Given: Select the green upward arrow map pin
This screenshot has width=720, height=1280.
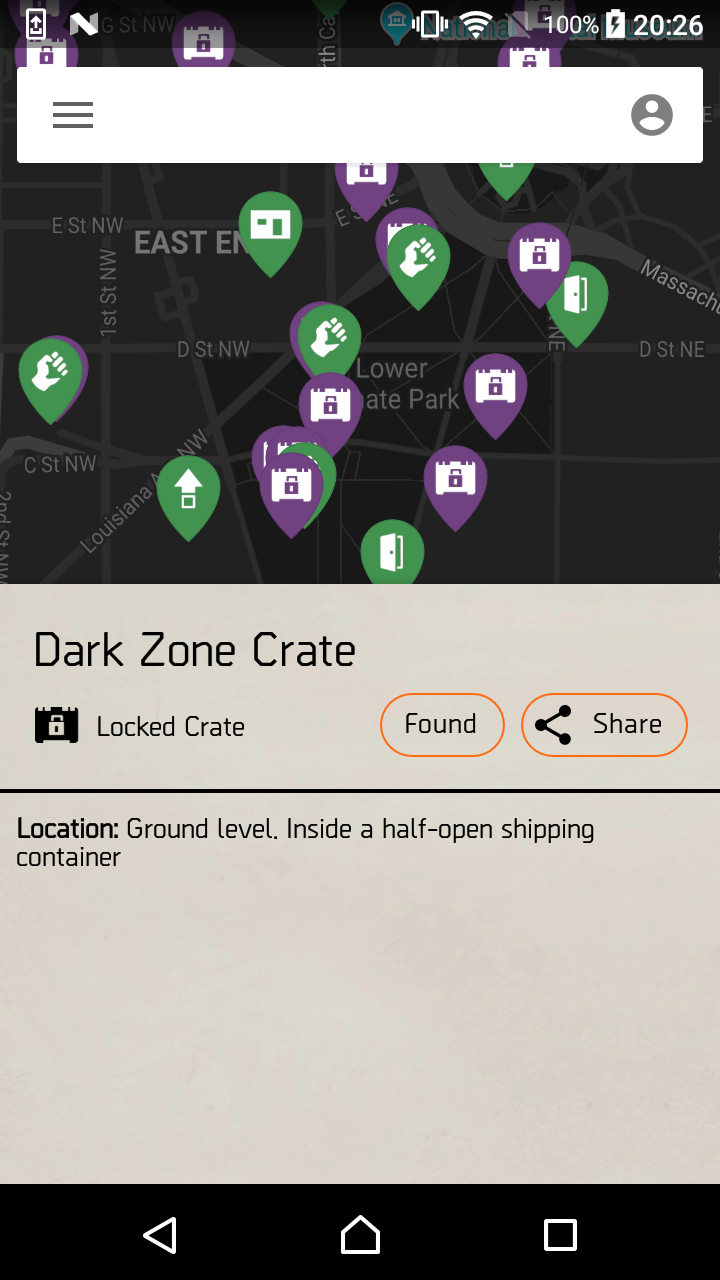Looking at the screenshot, I should pyautogui.click(x=188, y=493).
